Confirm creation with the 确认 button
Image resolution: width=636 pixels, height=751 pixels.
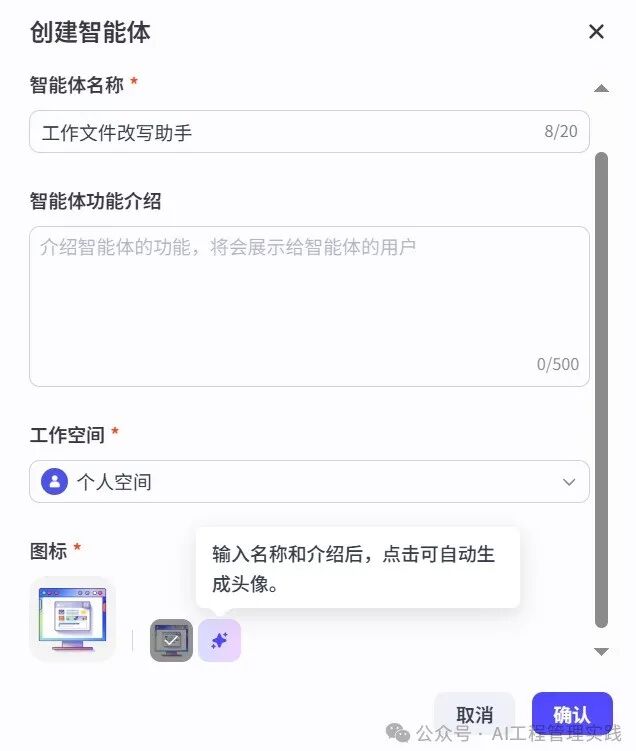pyautogui.click(x=572, y=714)
